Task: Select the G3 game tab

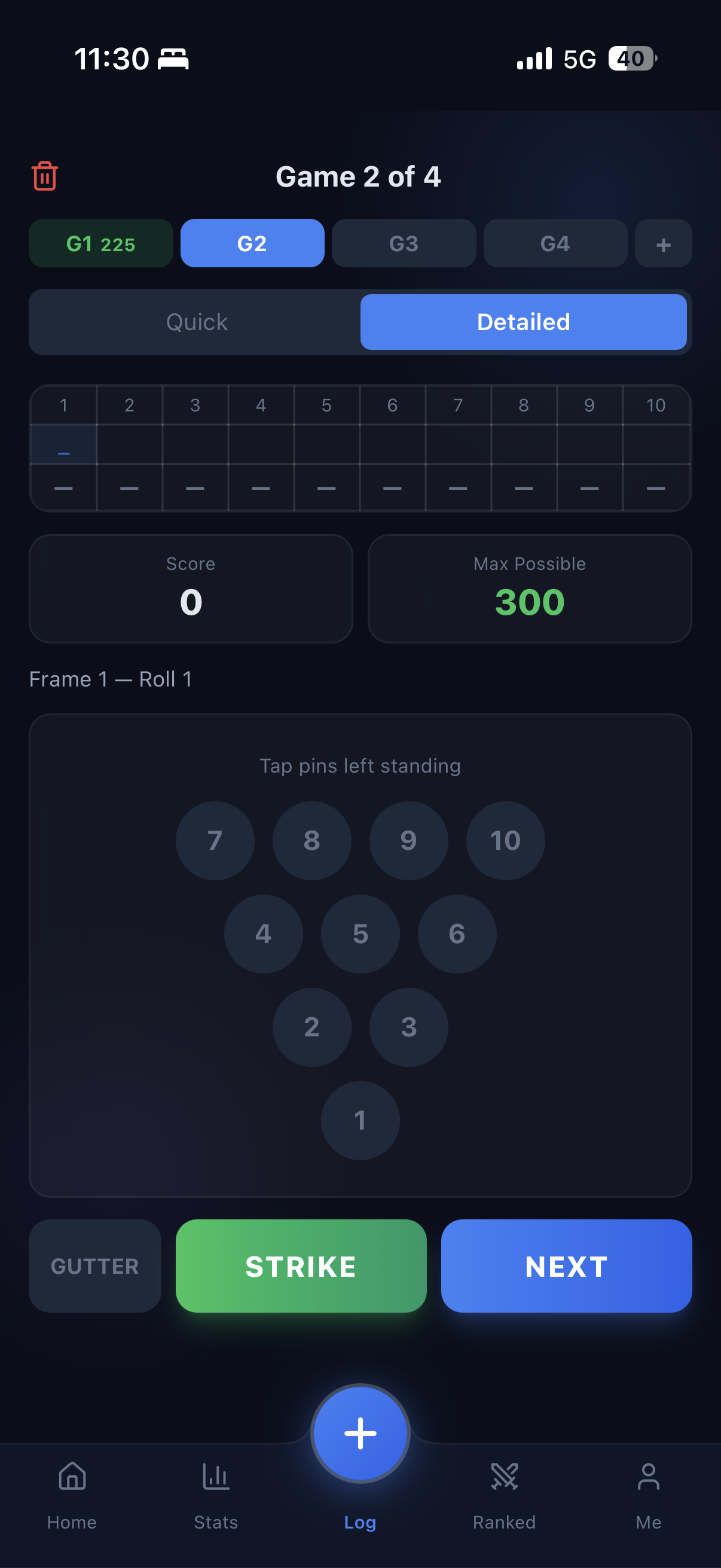Action: tap(404, 243)
